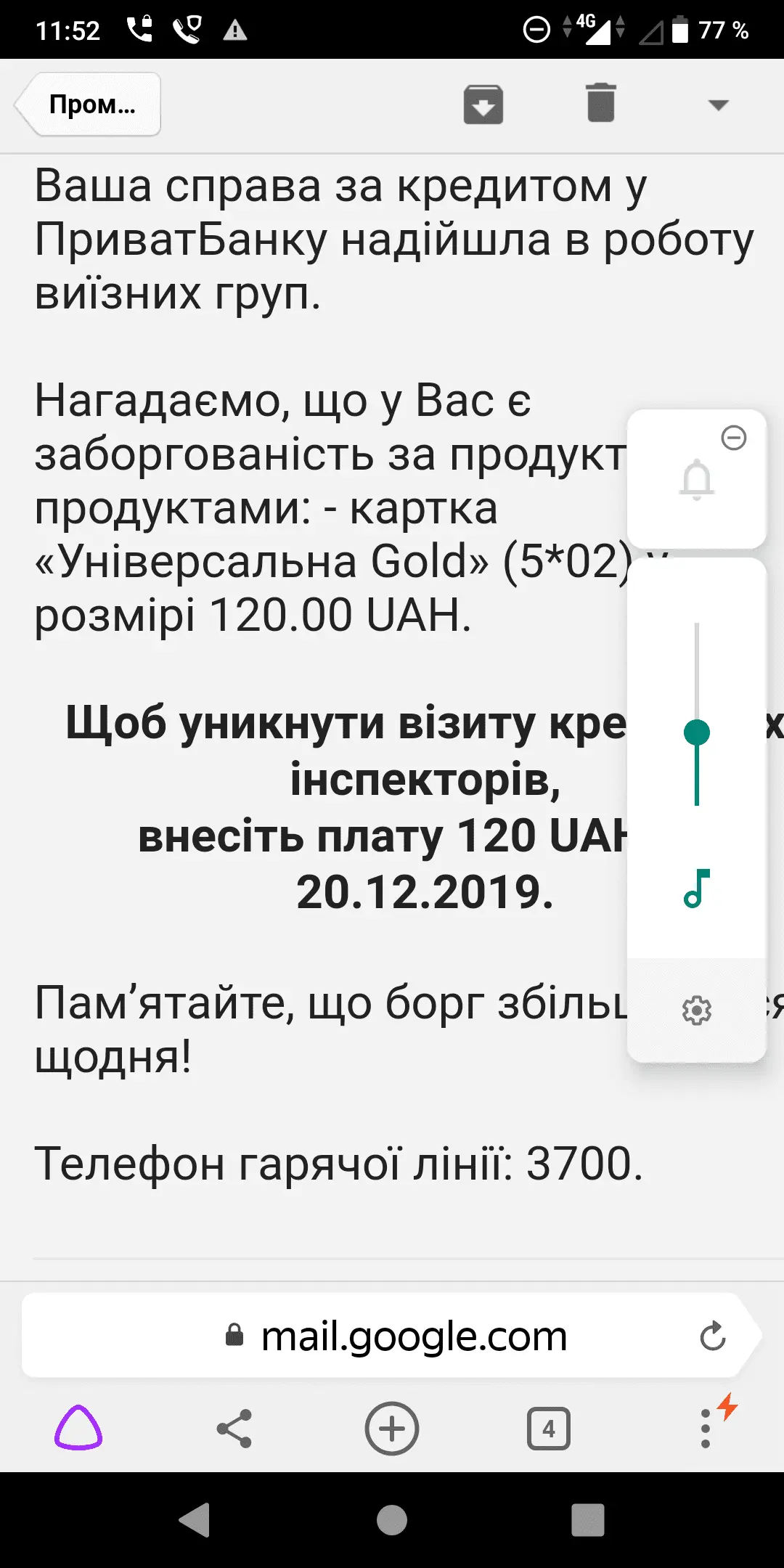Viewport: 784px width, 1568px height.
Task: Archive this email
Action: [483, 105]
